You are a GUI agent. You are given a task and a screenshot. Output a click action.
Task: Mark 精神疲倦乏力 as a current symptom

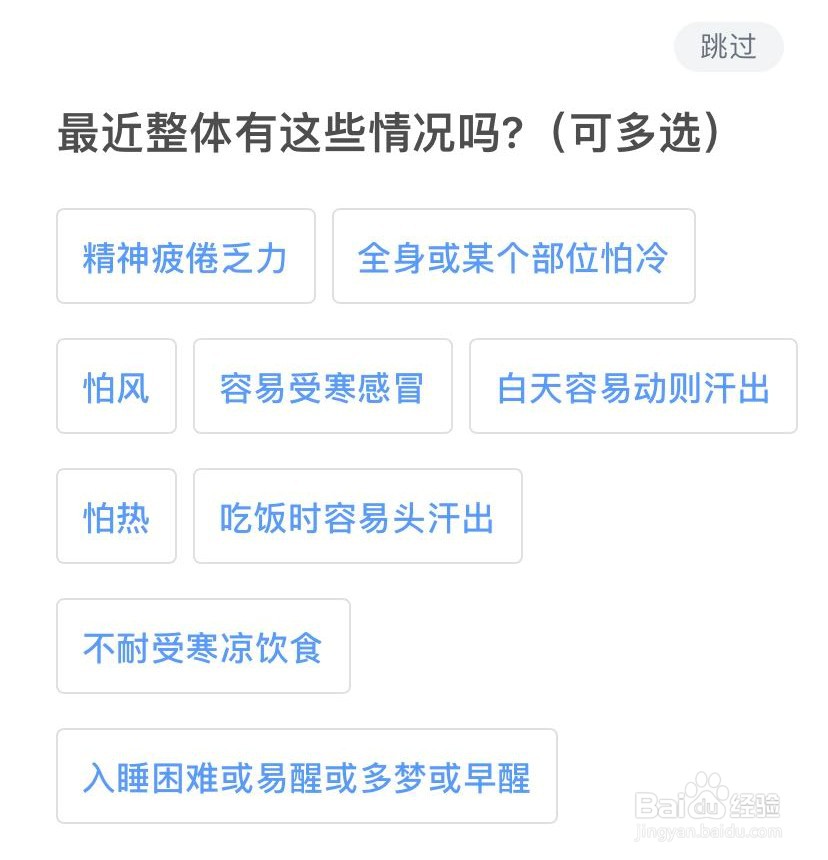point(185,257)
